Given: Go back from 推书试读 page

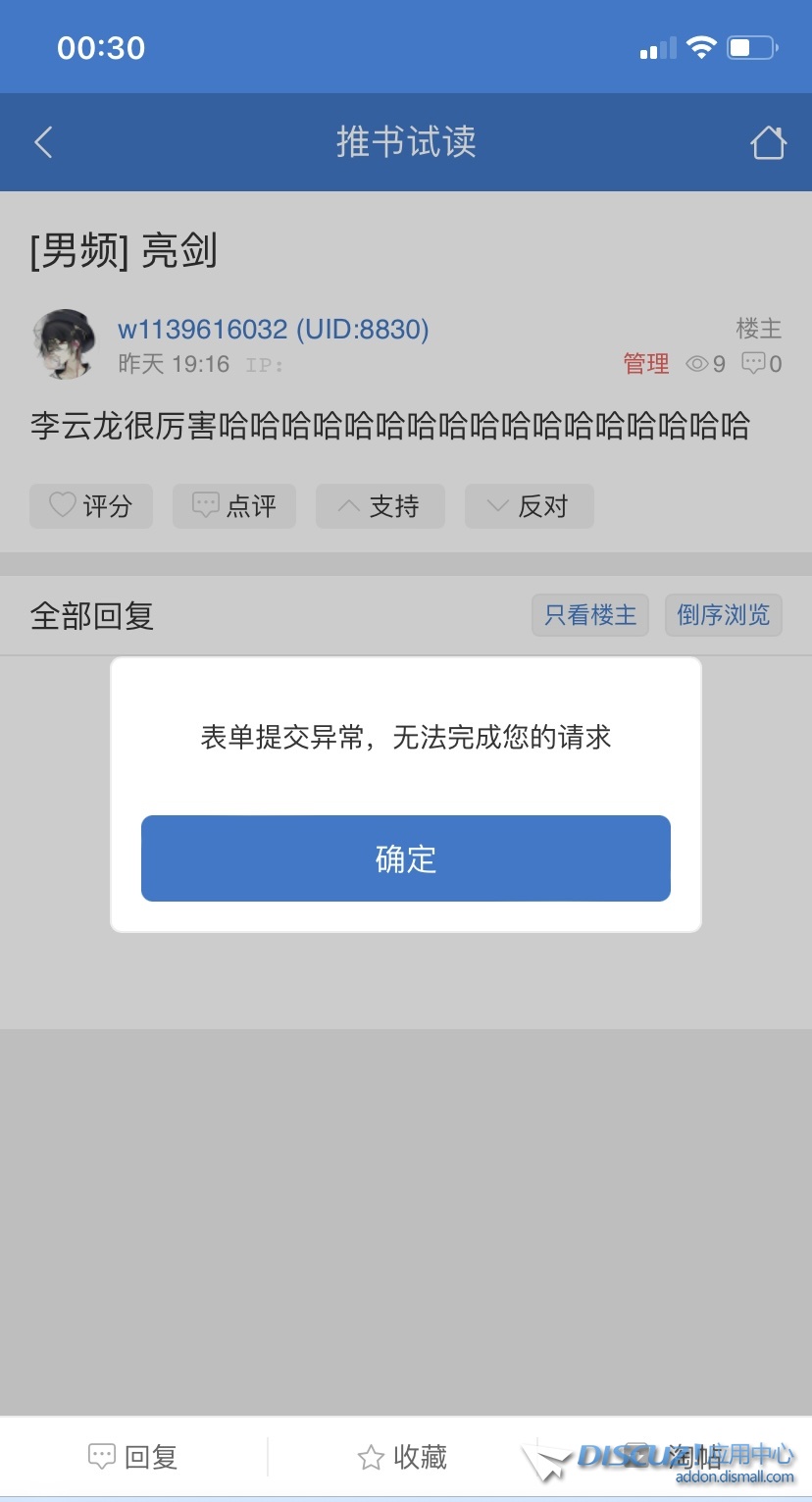Looking at the screenshot, I should click(x=43, y=142).
